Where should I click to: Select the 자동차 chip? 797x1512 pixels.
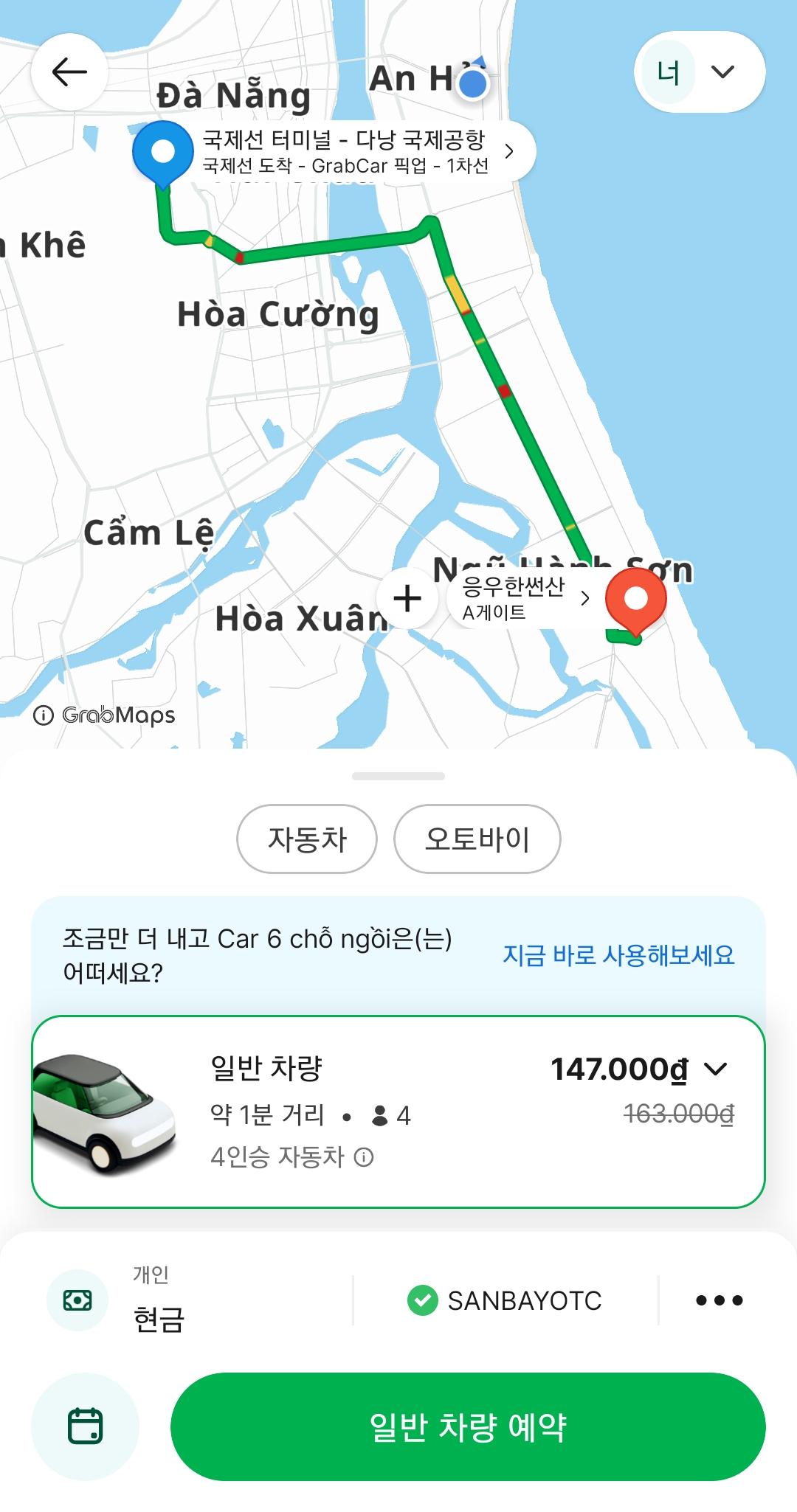click(x=307, y=839)
